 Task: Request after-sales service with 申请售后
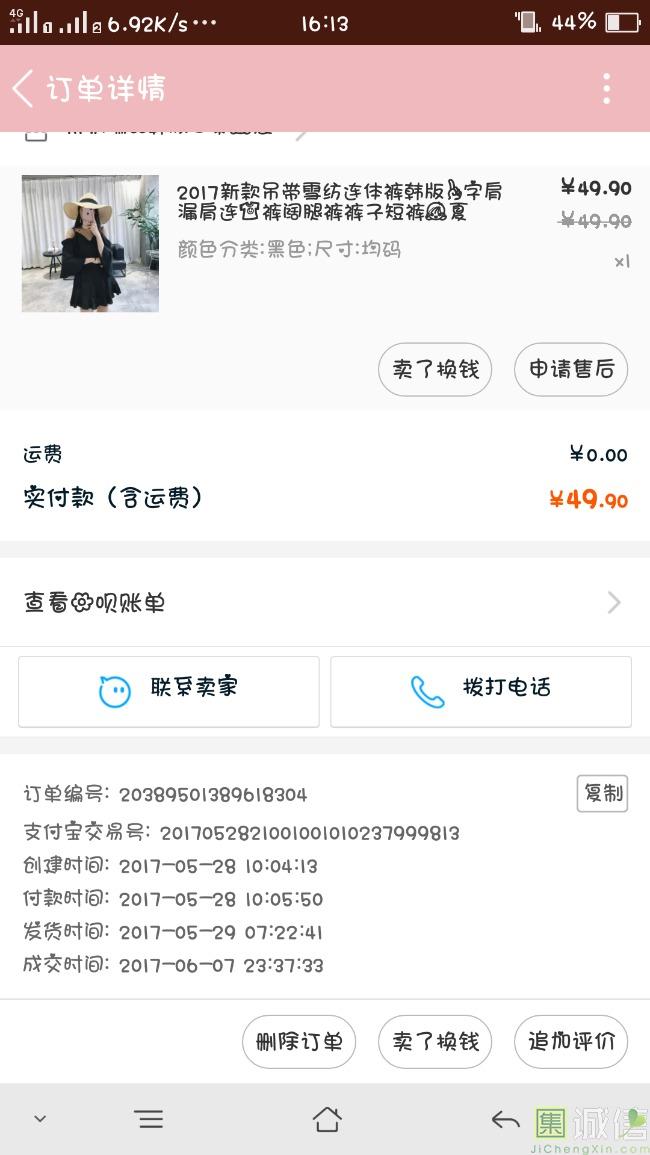point(571,370)
